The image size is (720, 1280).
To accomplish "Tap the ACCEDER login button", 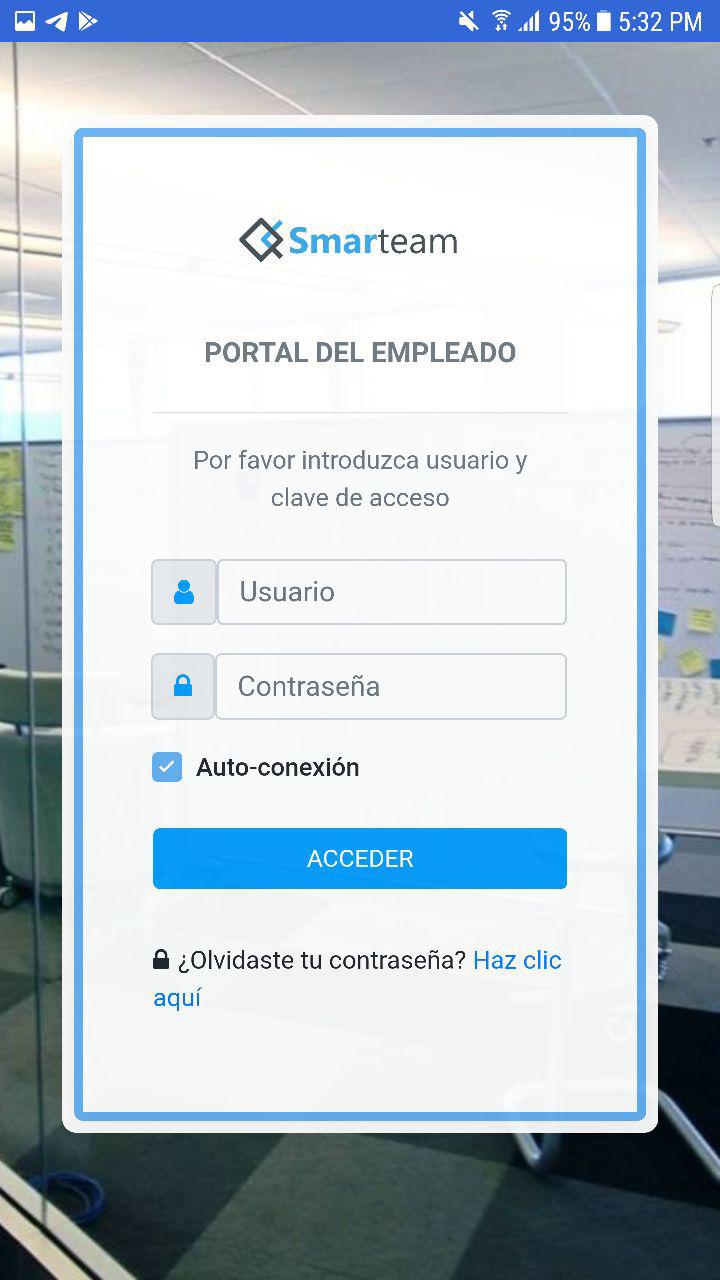I will click(x=360, y=858).
